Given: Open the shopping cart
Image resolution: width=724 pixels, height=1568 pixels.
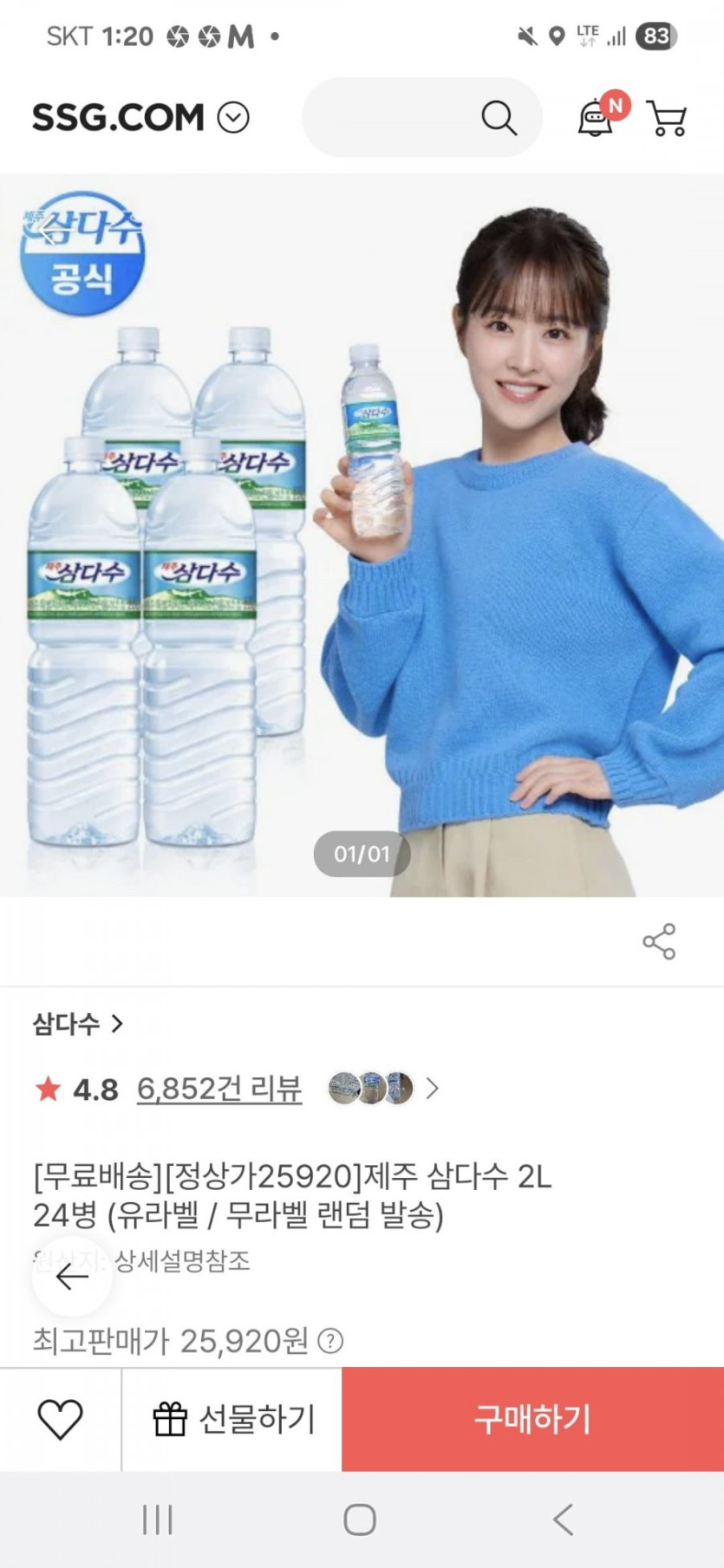Looking at the screenshot, I should tap(667, 118).
